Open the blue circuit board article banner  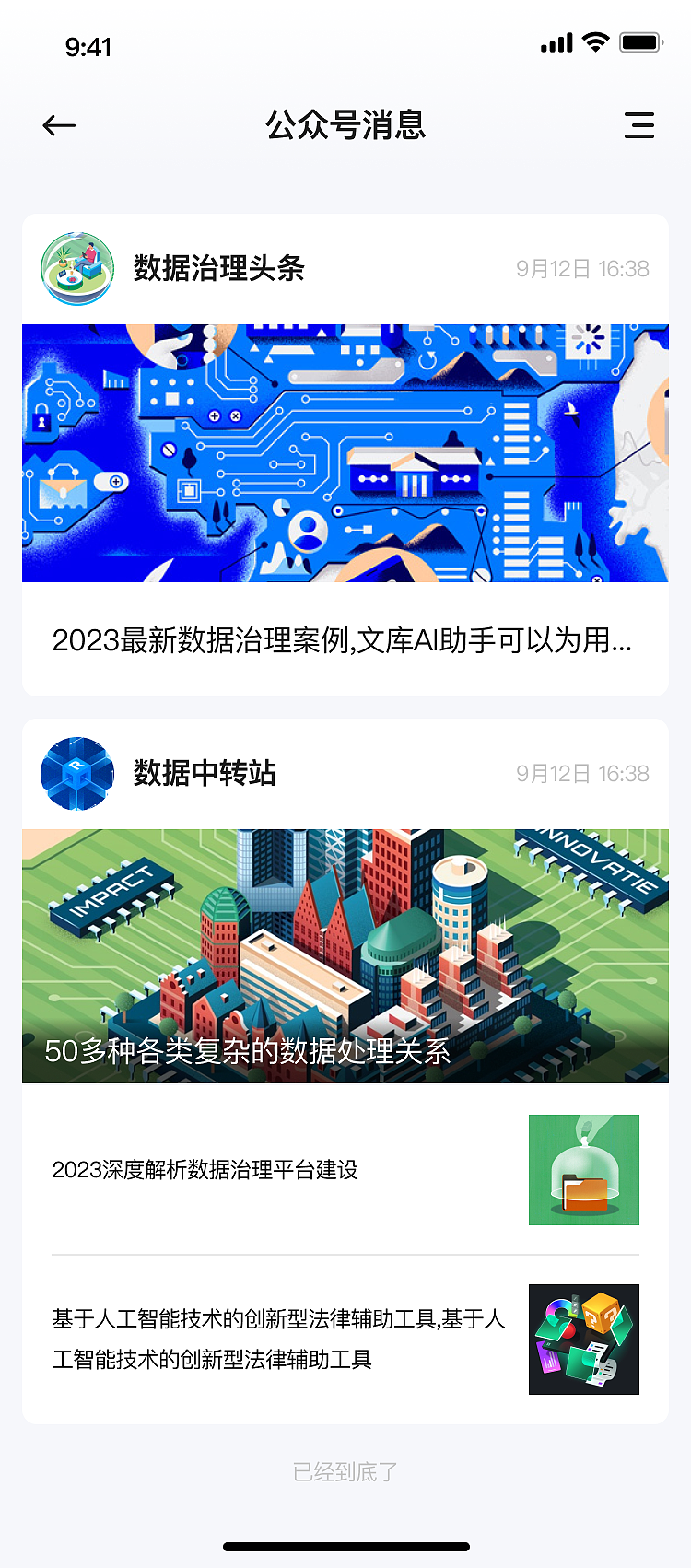345,452
